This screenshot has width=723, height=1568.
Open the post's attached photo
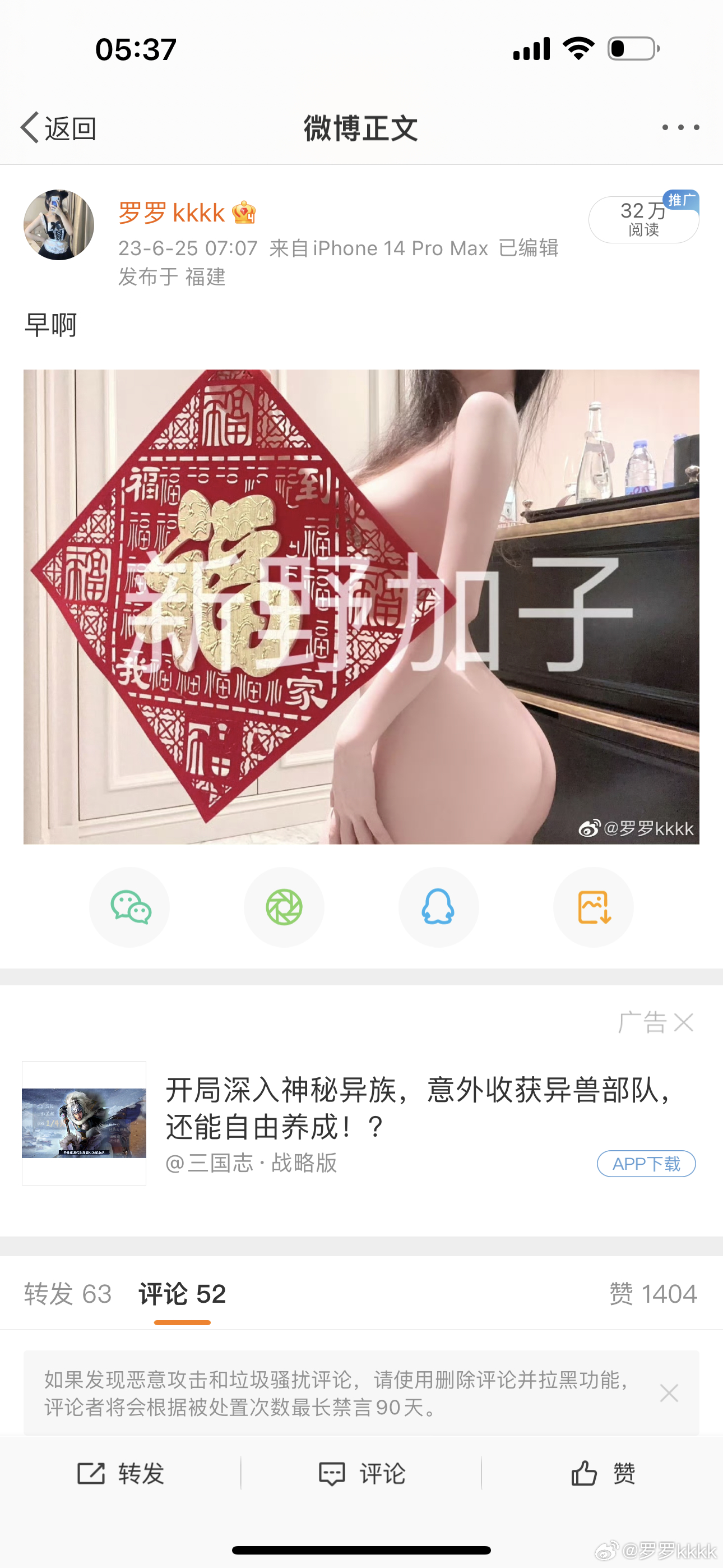361,606
